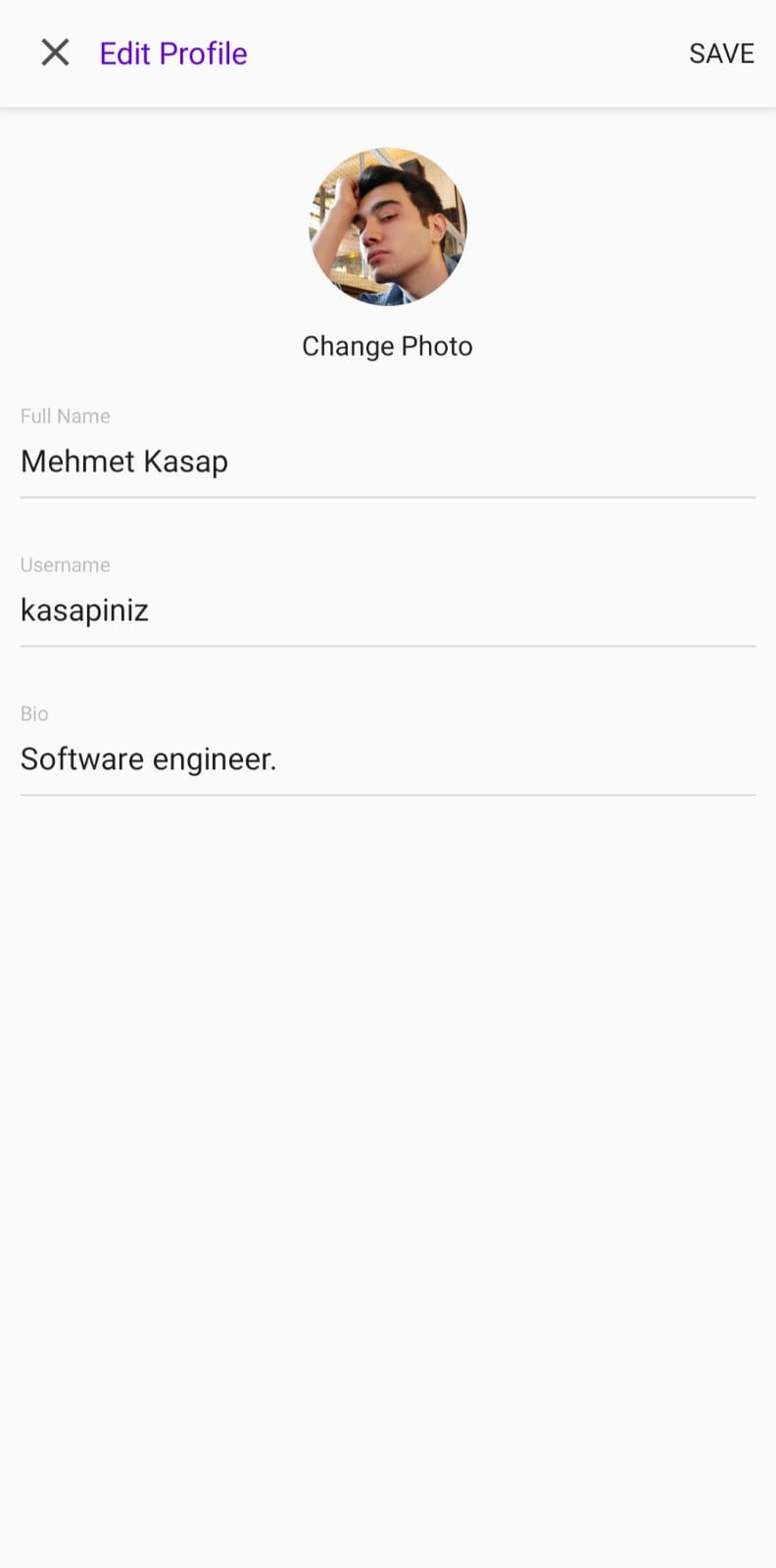776x1568 pixels.
Task: Tap the Username label
Action: pyautogui.click(x=65, y=564)
